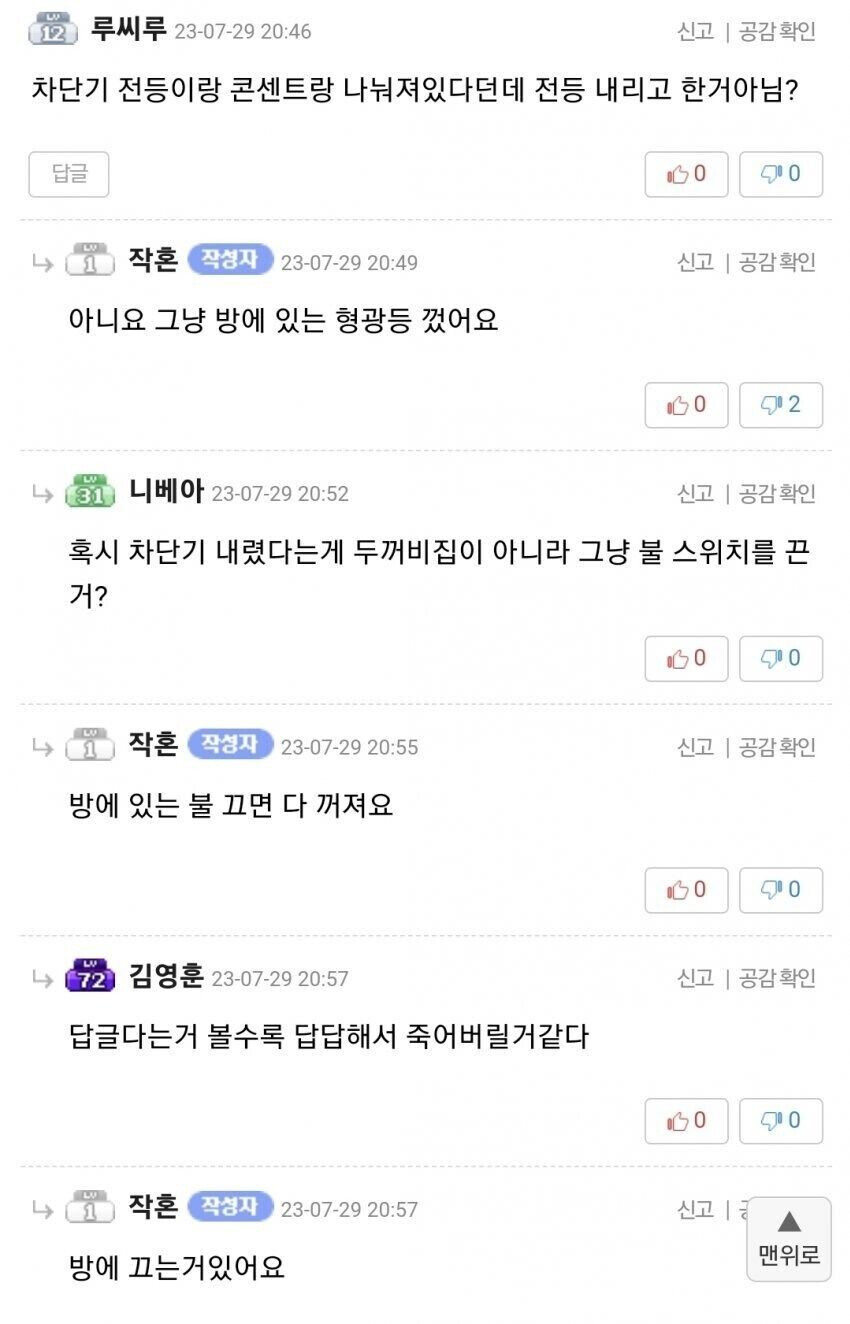Downvote 루씨루's comment
The width and height of the screenshot is (850, 1324).
tap(781, 174)
